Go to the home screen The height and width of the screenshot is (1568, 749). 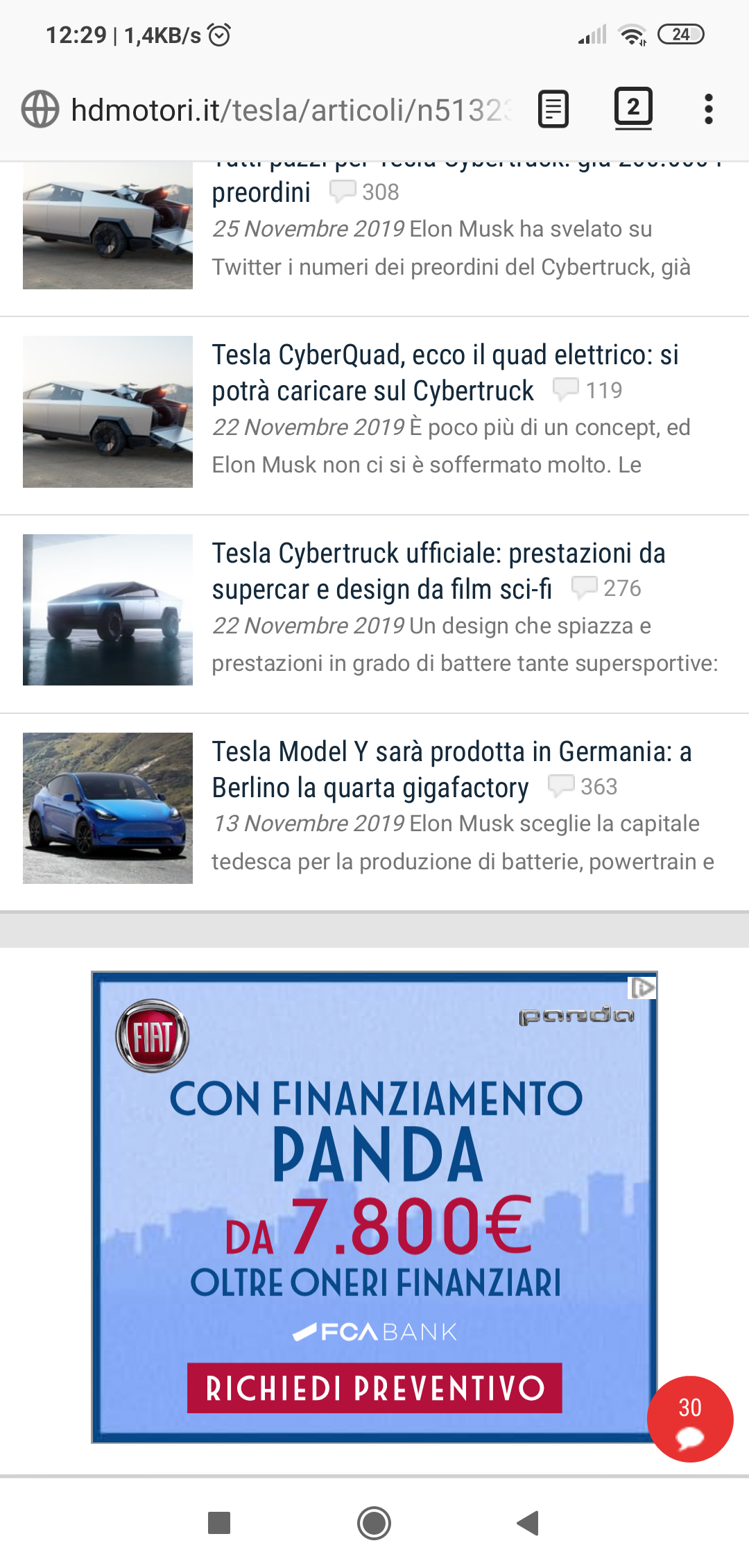[374, 1523]
